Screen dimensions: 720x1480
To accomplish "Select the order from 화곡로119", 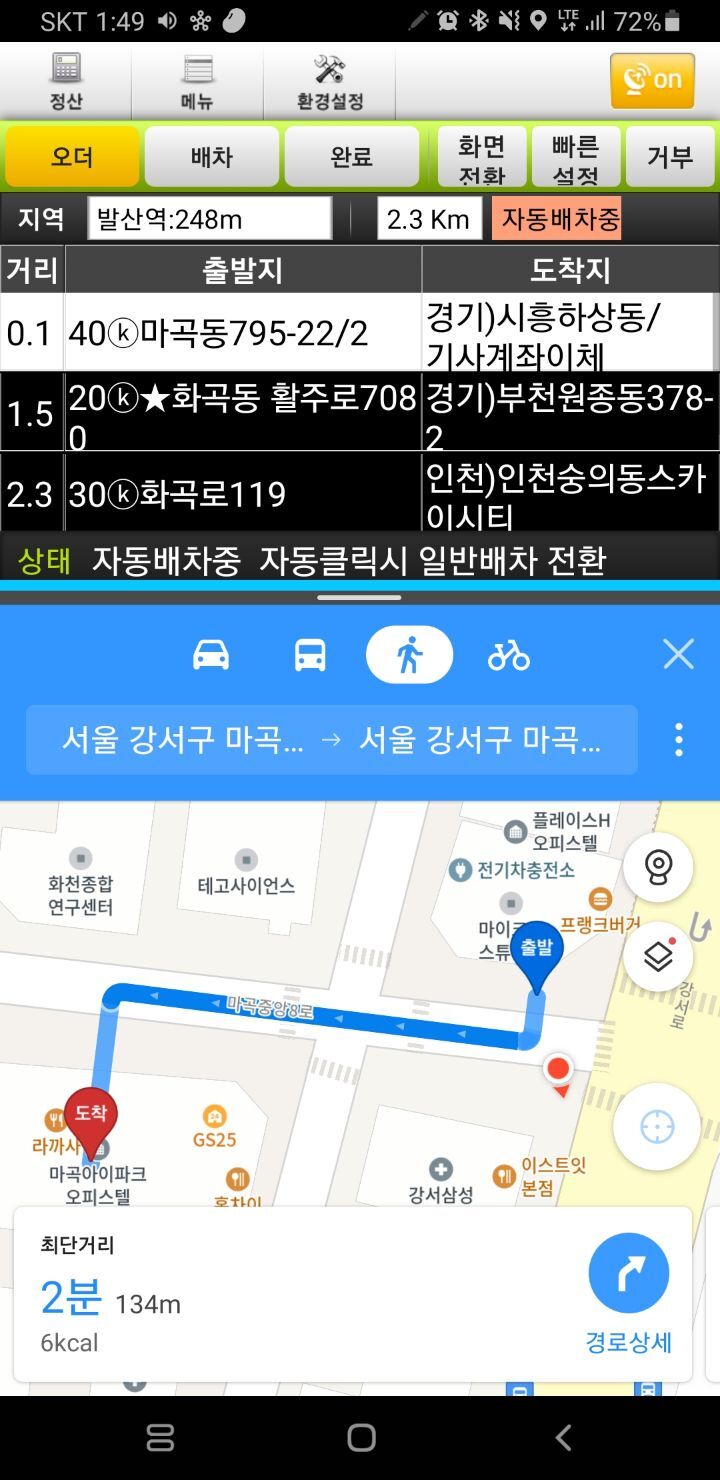I will tap(242, 493).
